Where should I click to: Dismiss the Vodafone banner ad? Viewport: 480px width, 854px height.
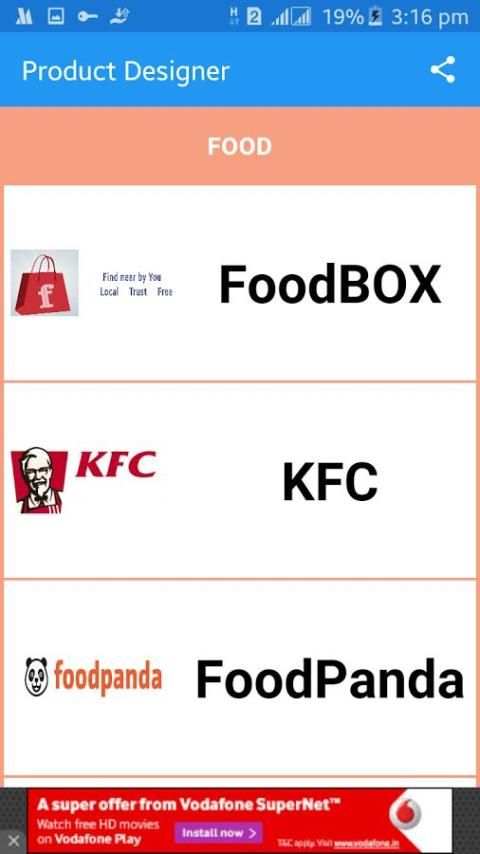click(x=14, y=841)
